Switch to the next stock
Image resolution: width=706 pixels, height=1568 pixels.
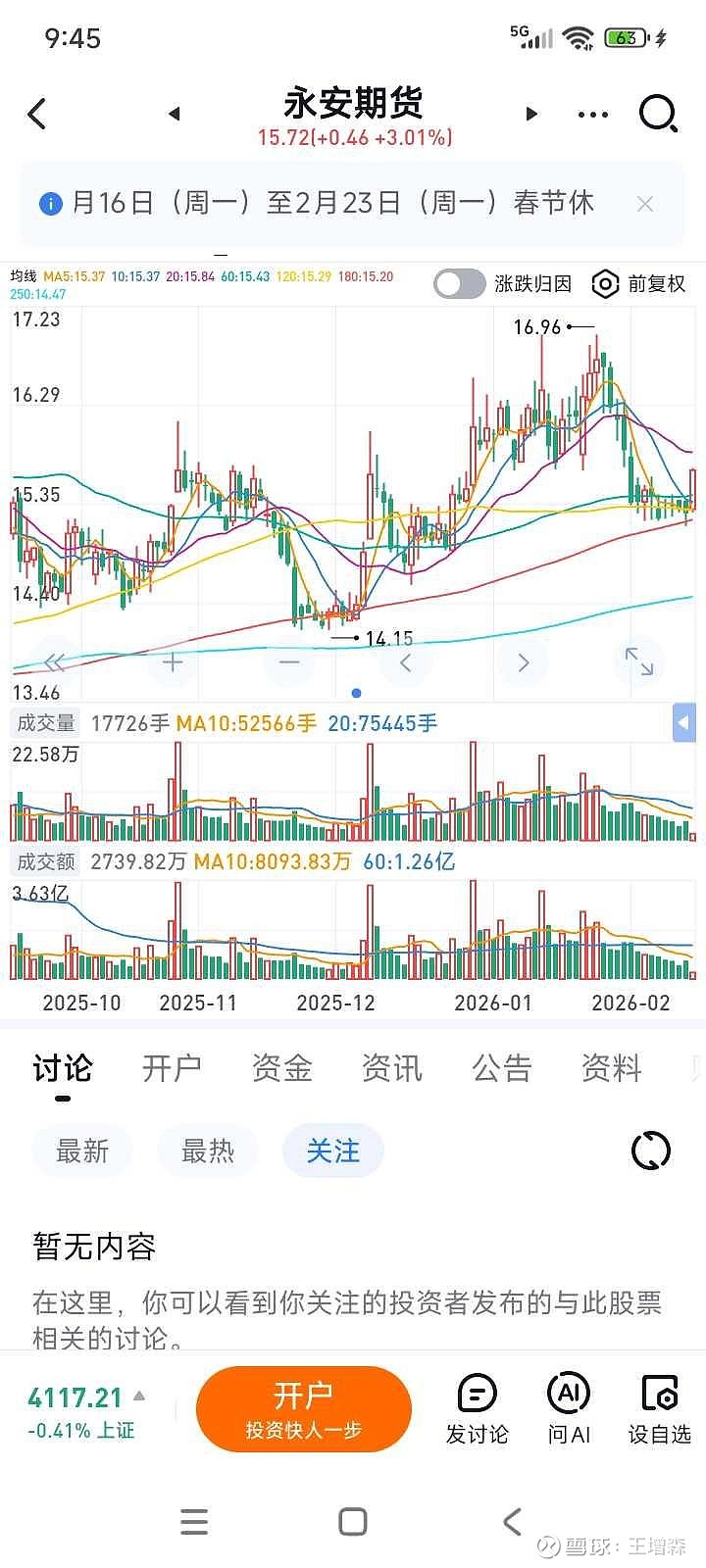[x=531, y=114]
